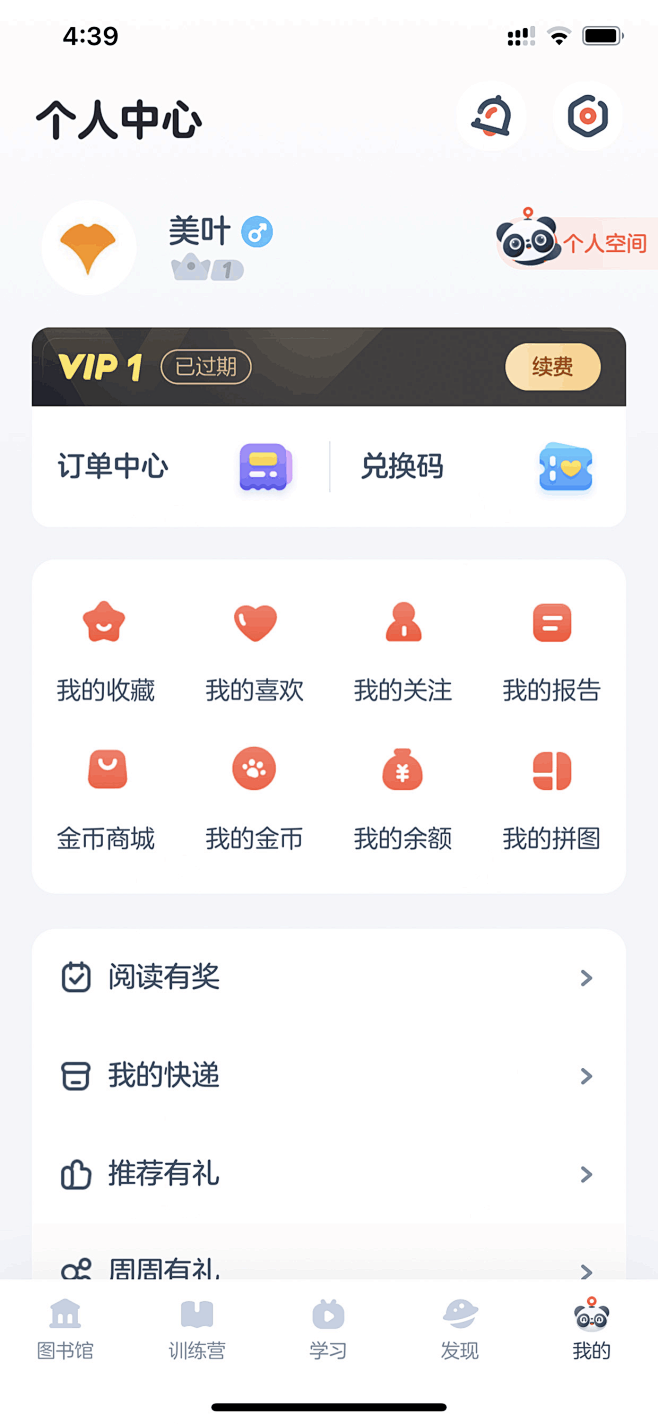Open 我的收藏 favorites

pyautogui.click(x=105, y=650)
